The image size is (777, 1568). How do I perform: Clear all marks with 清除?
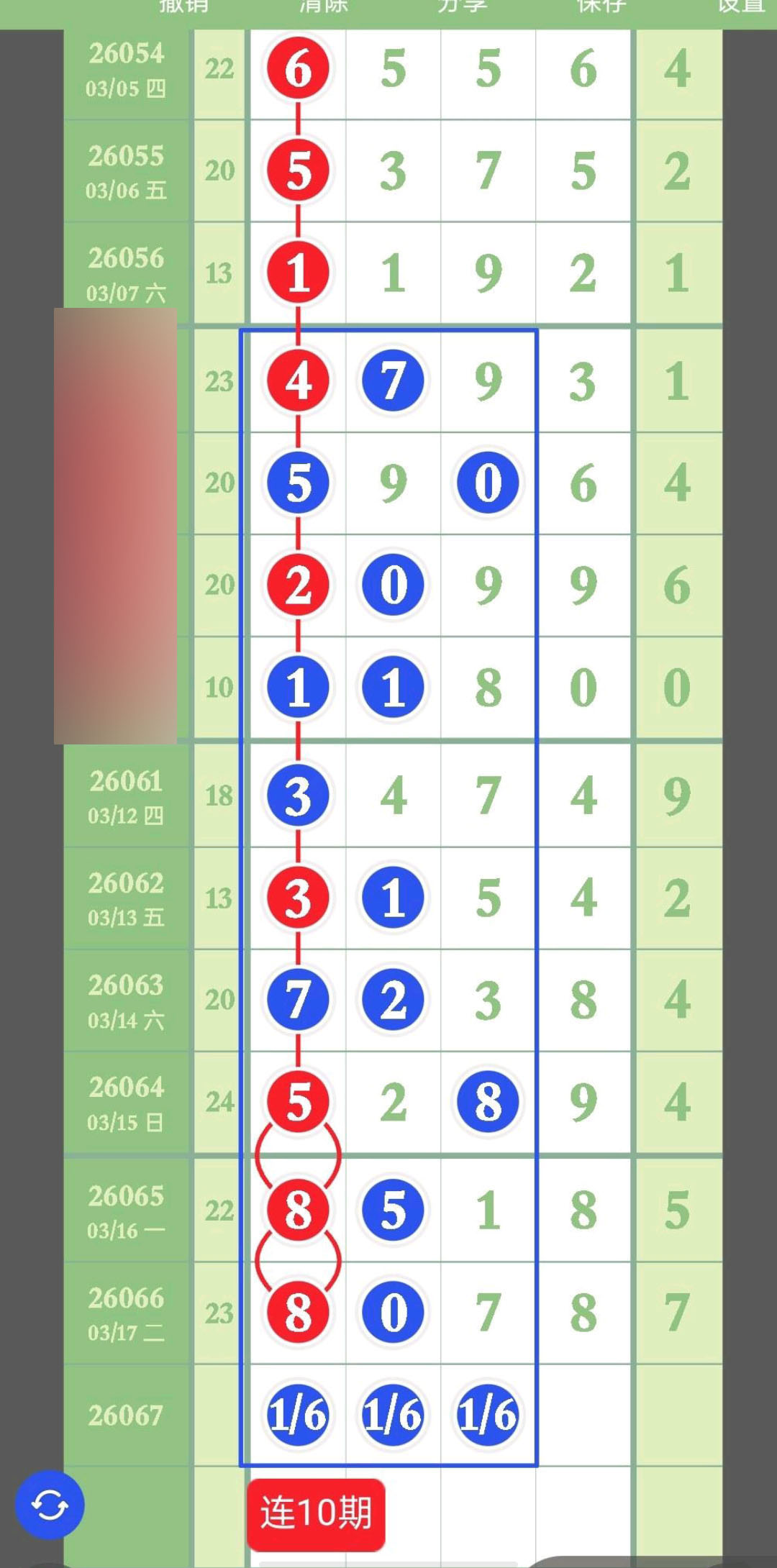tap(323, 6)
